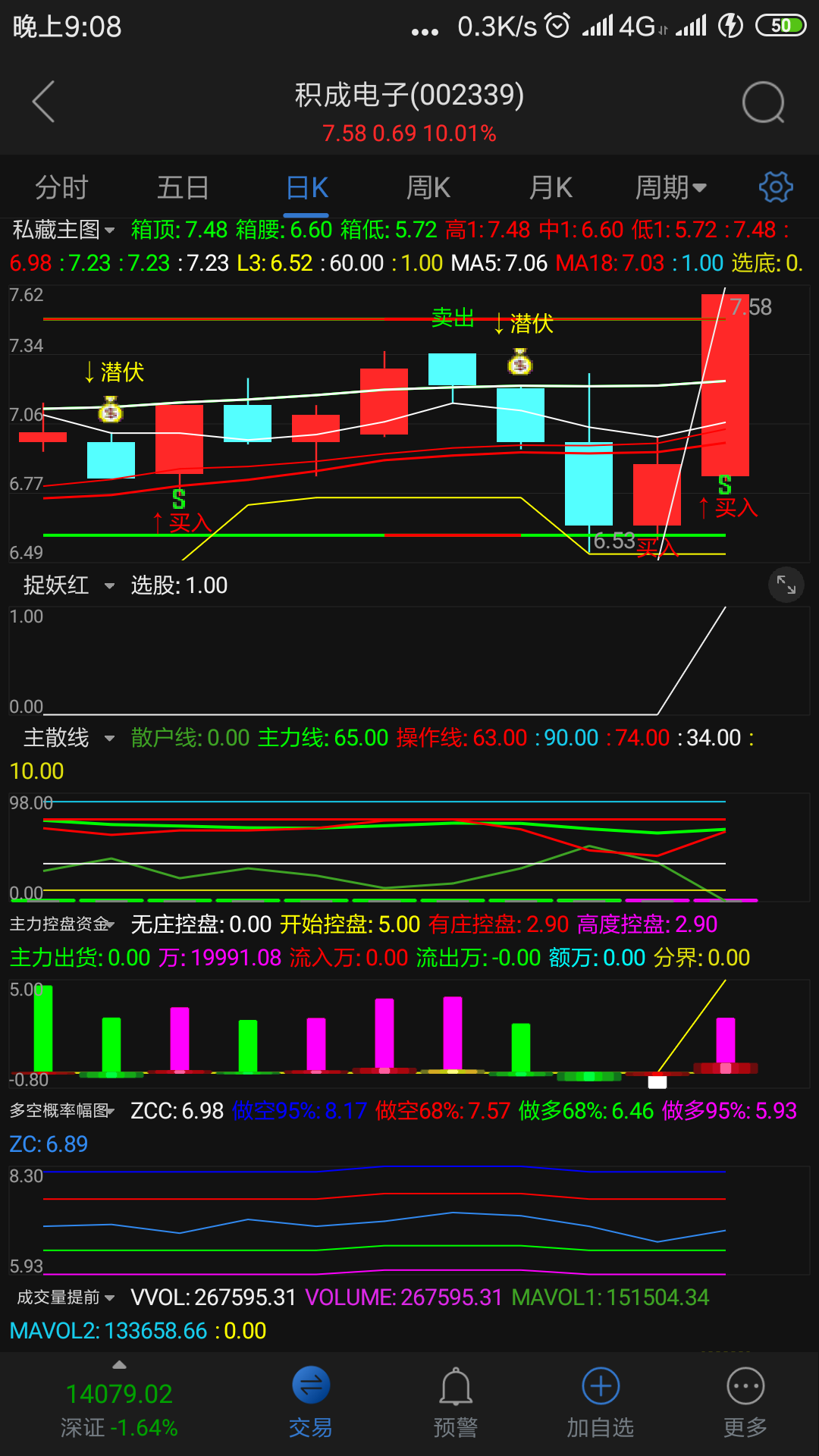Change the 多空概率幅图 indicator
The width and height of the screenshot is (819, 1456).
pyautogui.click(x=62, y=1111)
